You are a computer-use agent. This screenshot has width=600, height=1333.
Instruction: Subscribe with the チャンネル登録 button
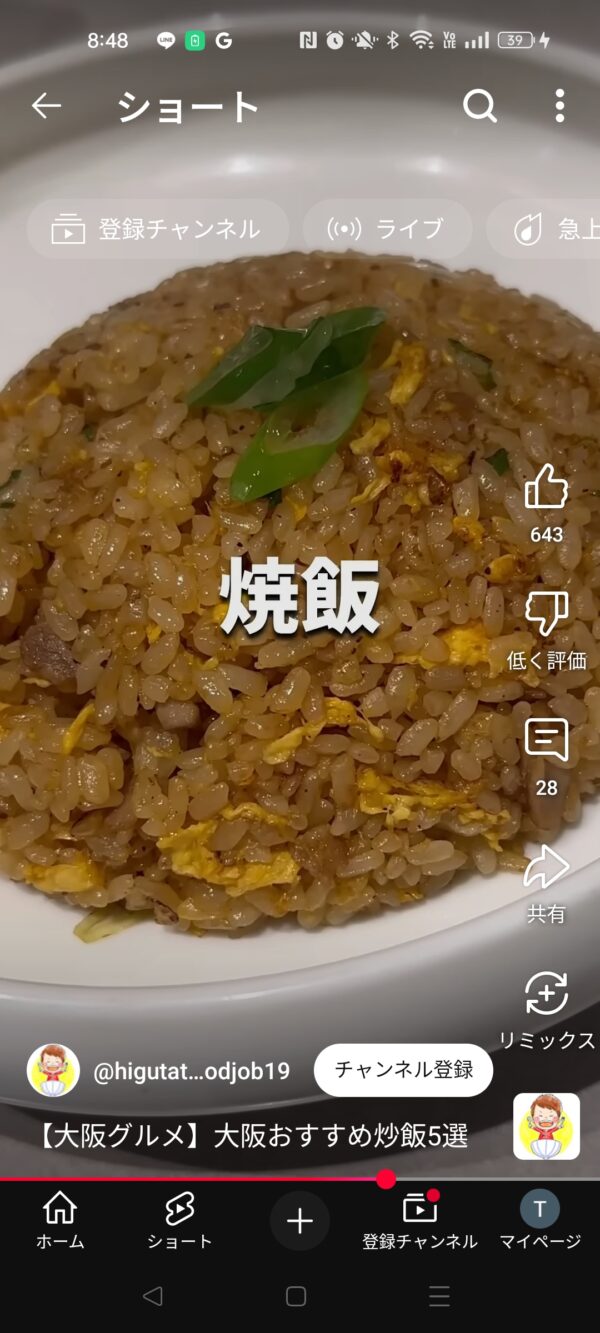pyautogui.click(x=404, y=1070)
